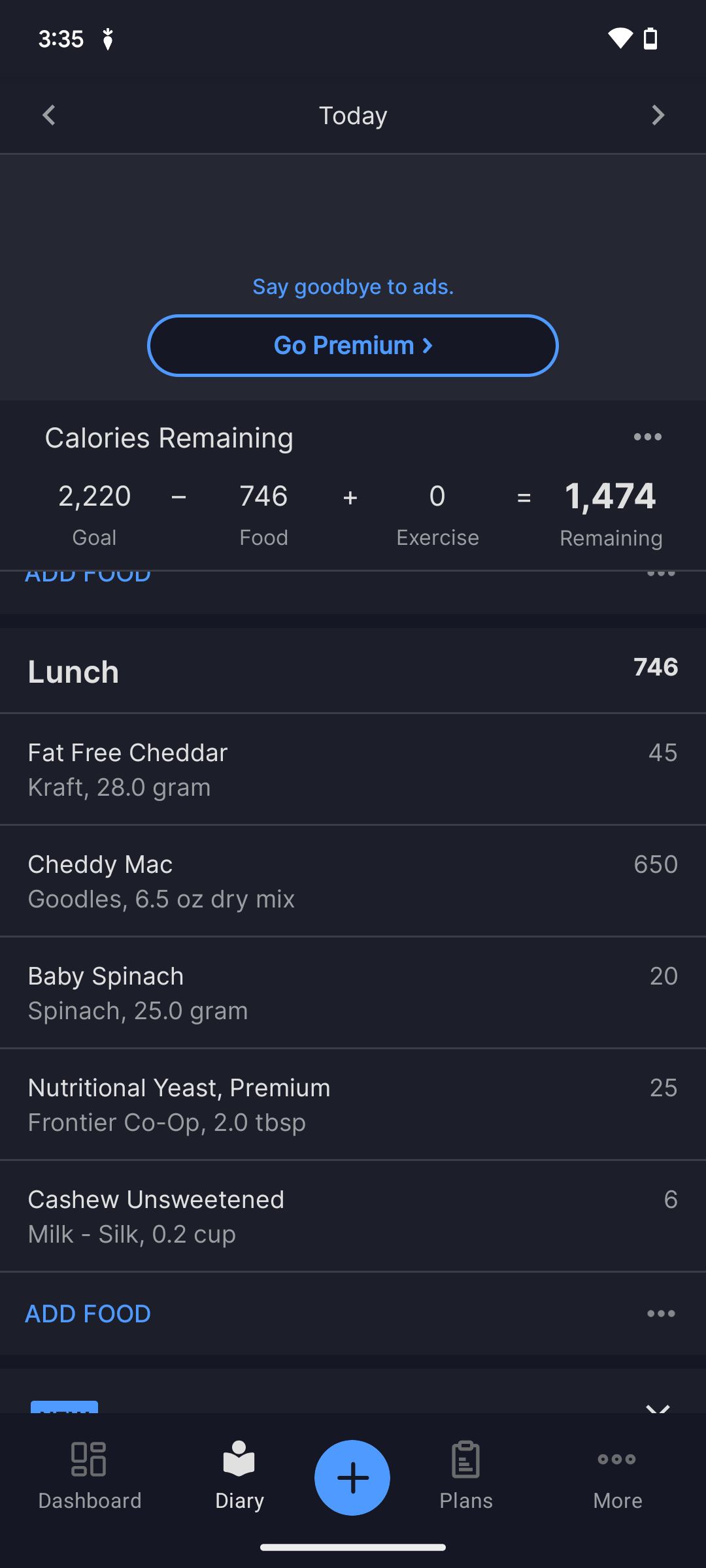This screenshot has height=1568, width=706.
Task: Tap the blue plus quick-add button
Action: 352,1478
